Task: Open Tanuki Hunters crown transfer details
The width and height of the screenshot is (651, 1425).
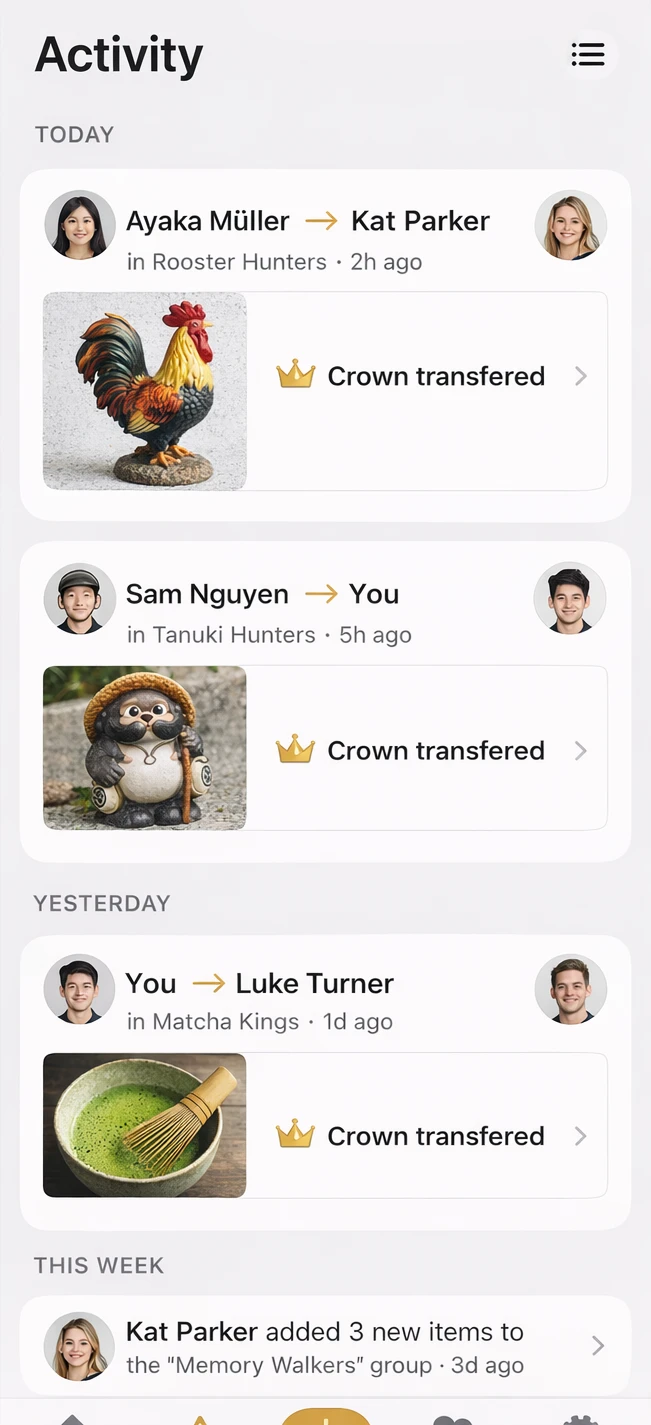Action: 427,748
